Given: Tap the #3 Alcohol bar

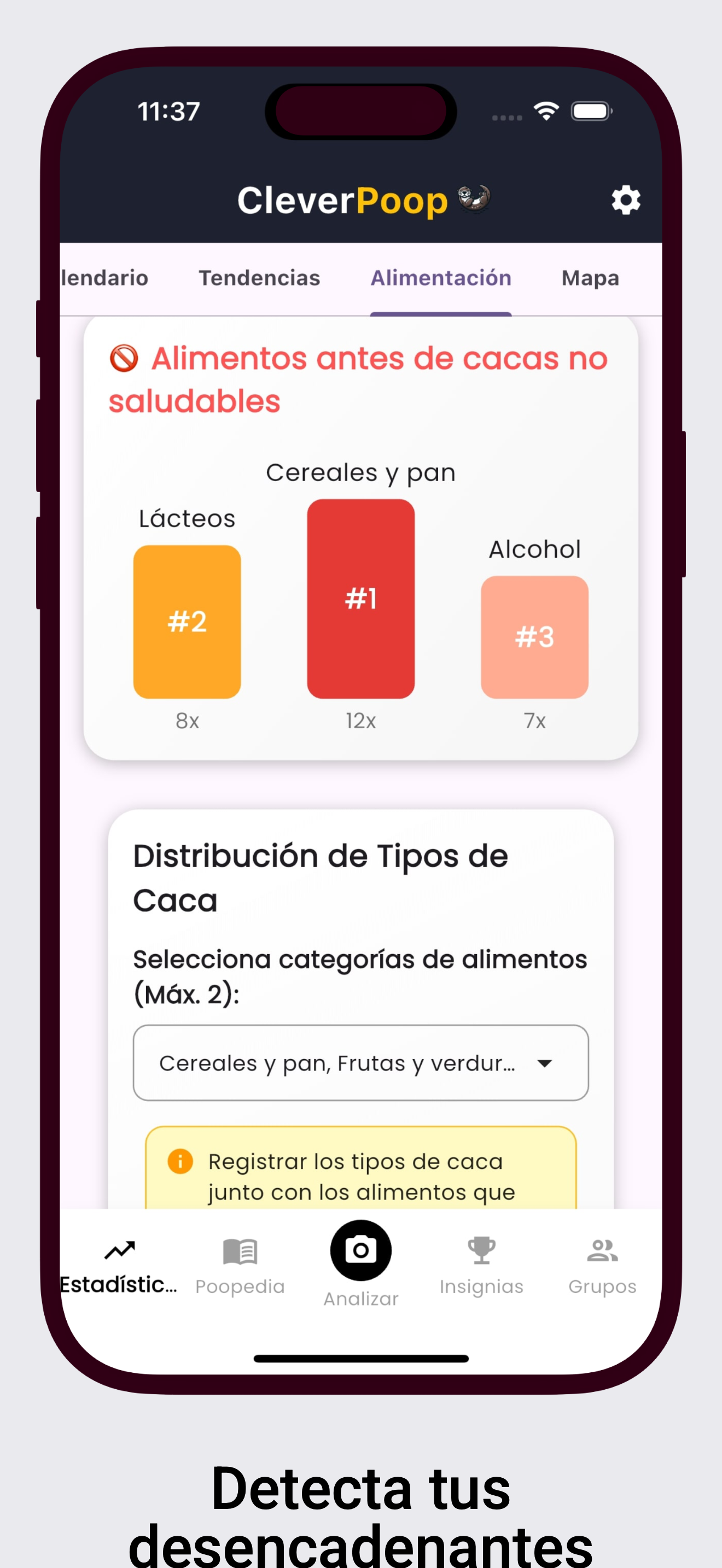Looking at the screenshot, I should tap(534, 638).
